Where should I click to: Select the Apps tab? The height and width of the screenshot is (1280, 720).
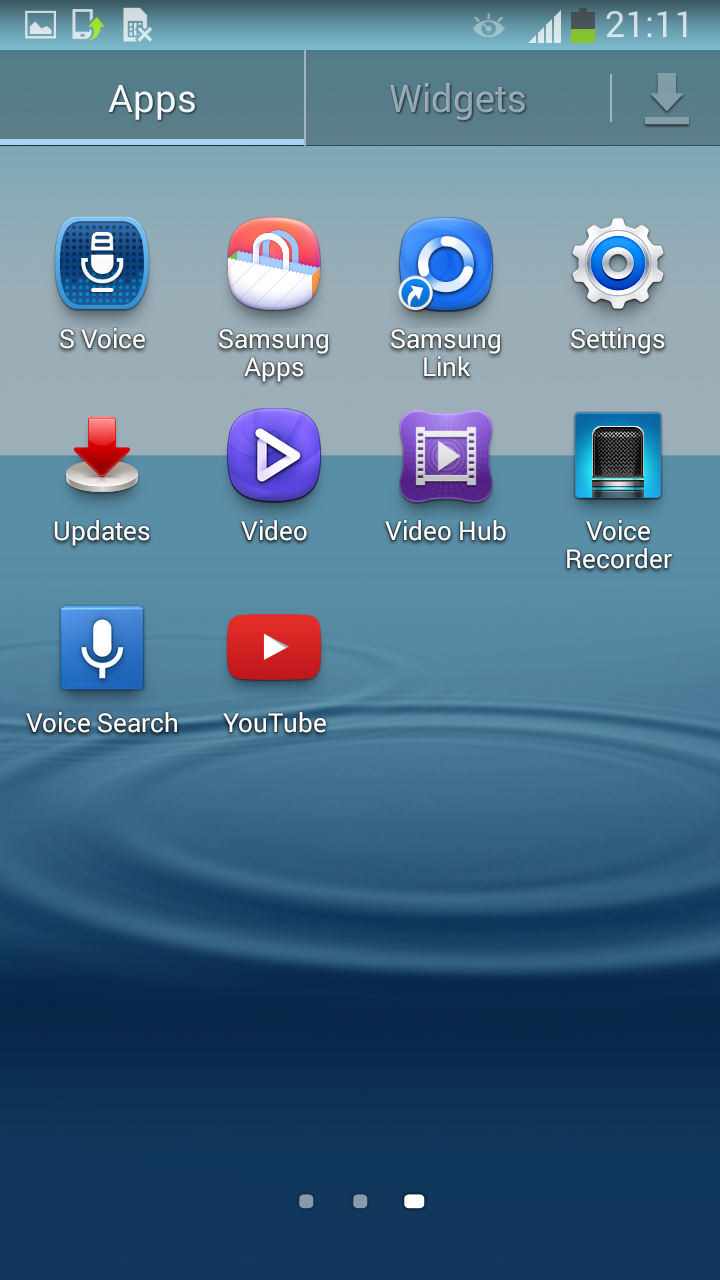[x=152, y=99]
